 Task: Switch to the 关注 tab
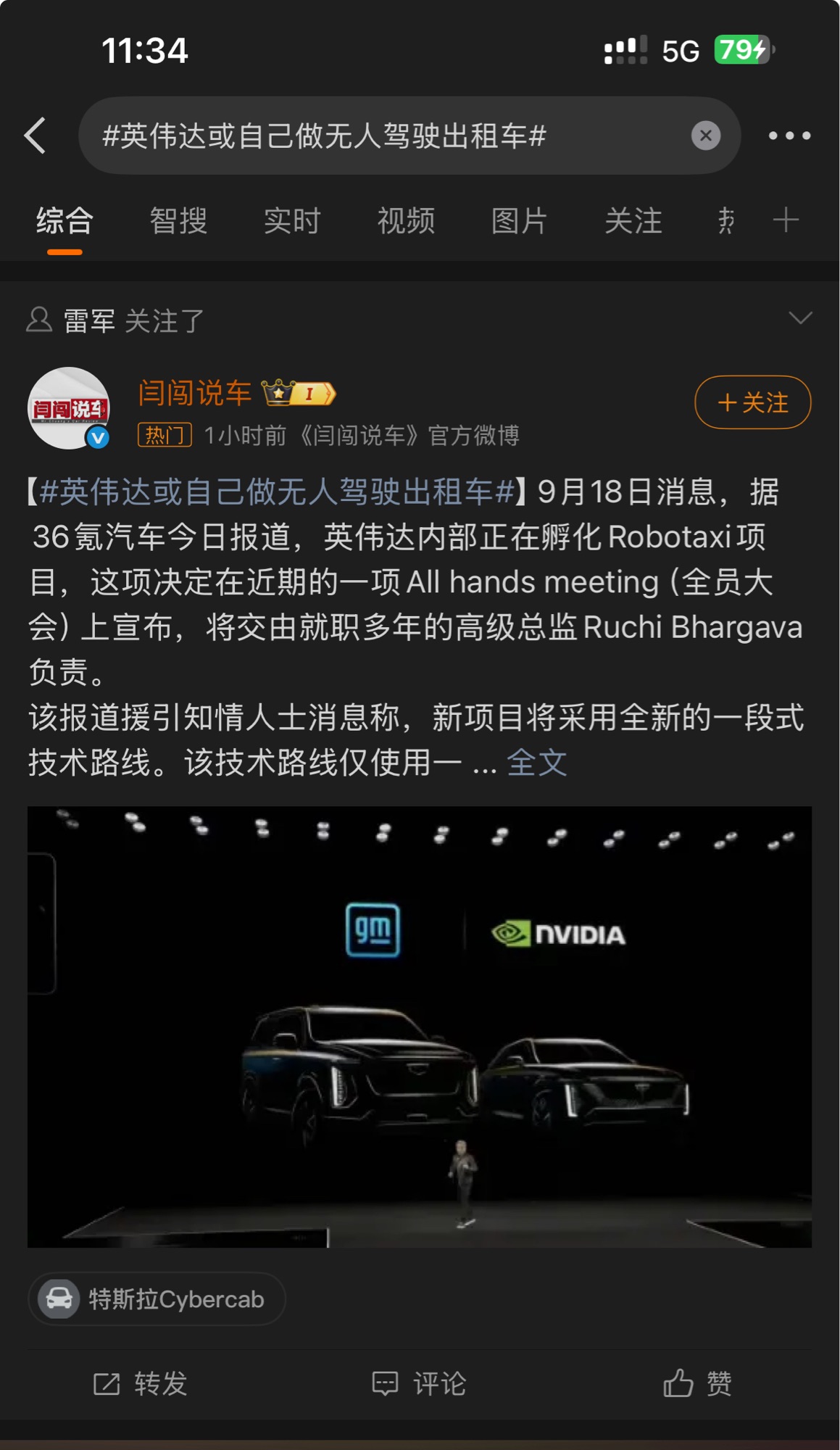point(633,220)
